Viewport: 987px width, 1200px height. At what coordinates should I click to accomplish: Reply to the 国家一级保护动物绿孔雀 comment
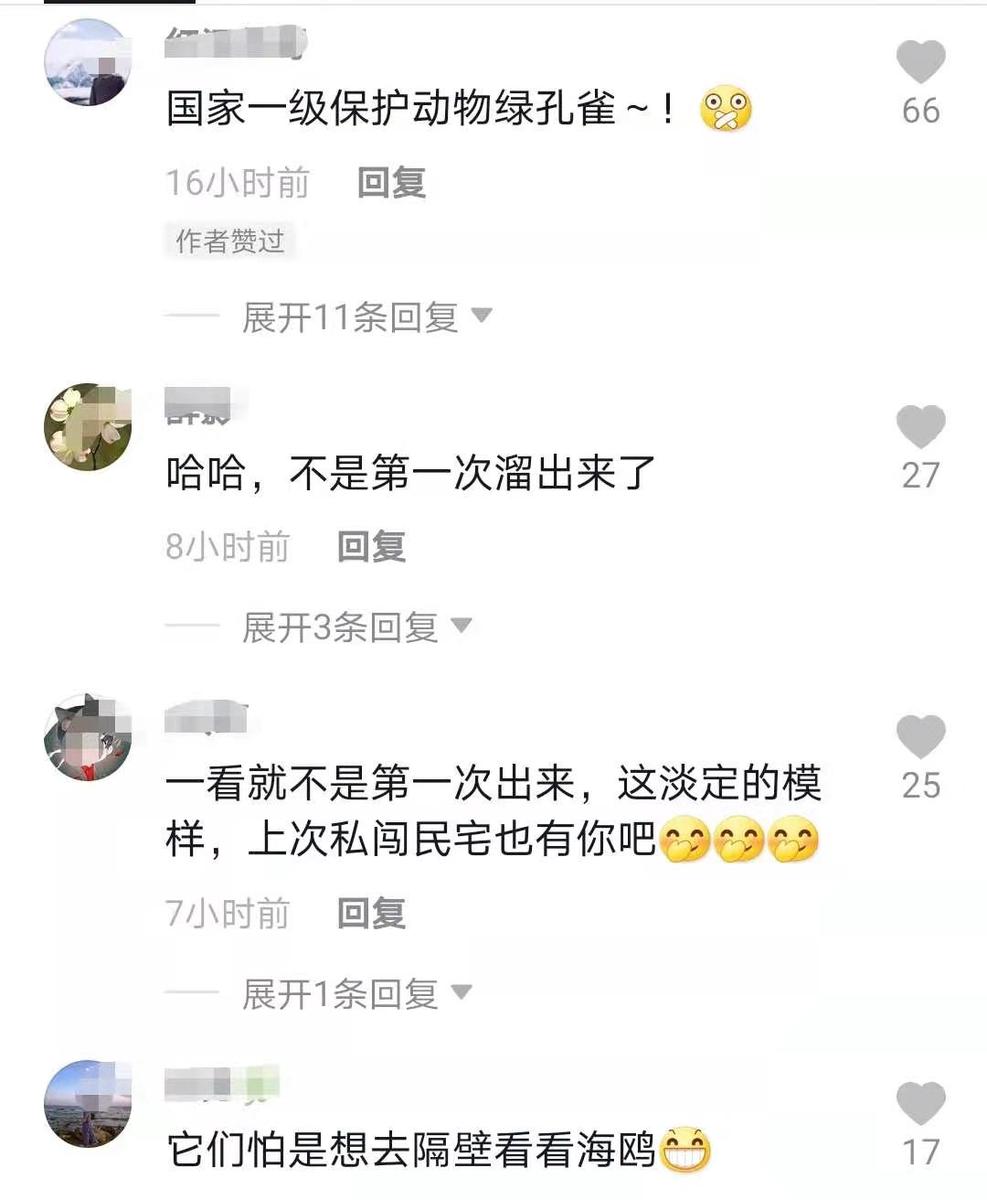click(391, 183)
